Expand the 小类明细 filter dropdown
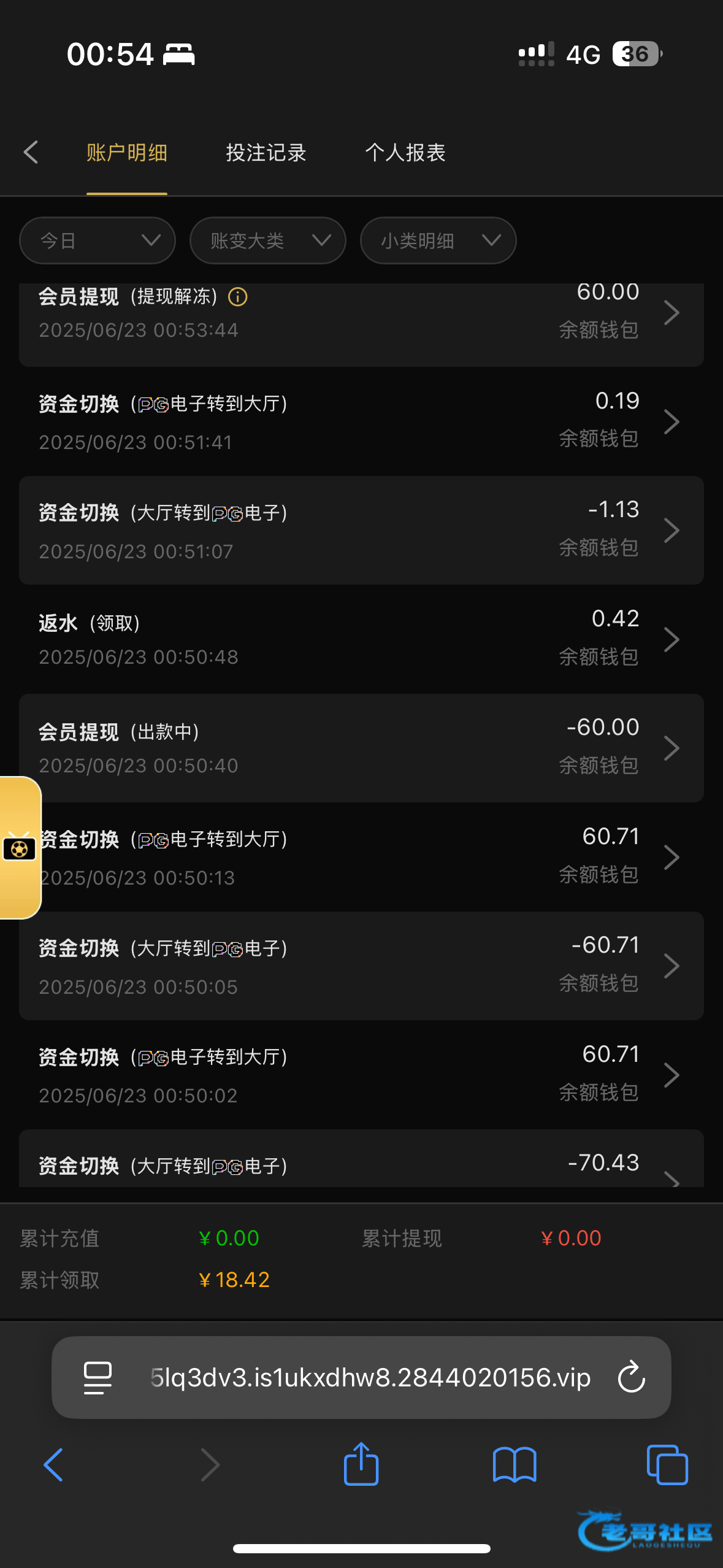723x1568 pixels. (x=438, y=240)
